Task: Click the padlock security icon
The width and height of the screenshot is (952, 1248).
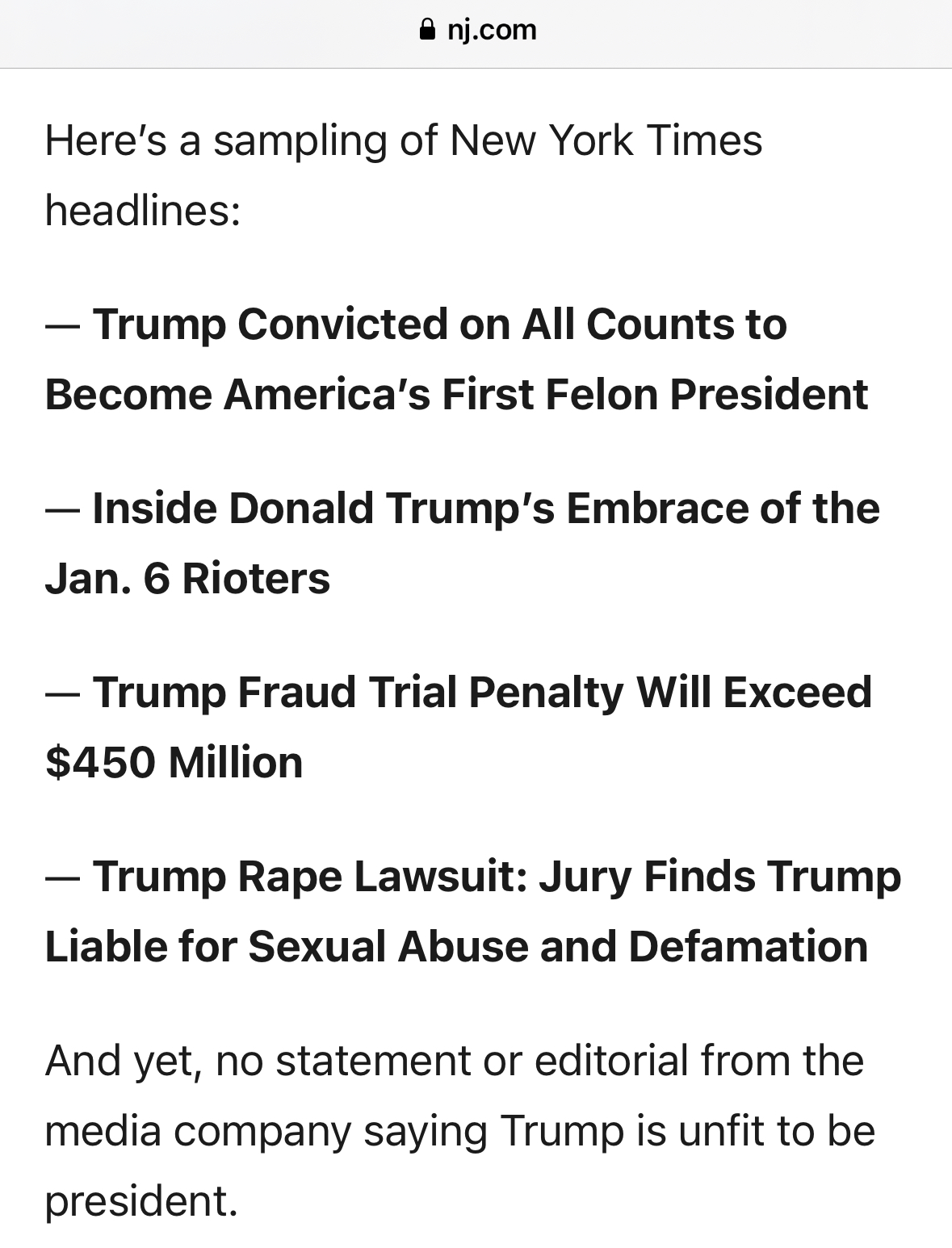Action: coord(426,29)
